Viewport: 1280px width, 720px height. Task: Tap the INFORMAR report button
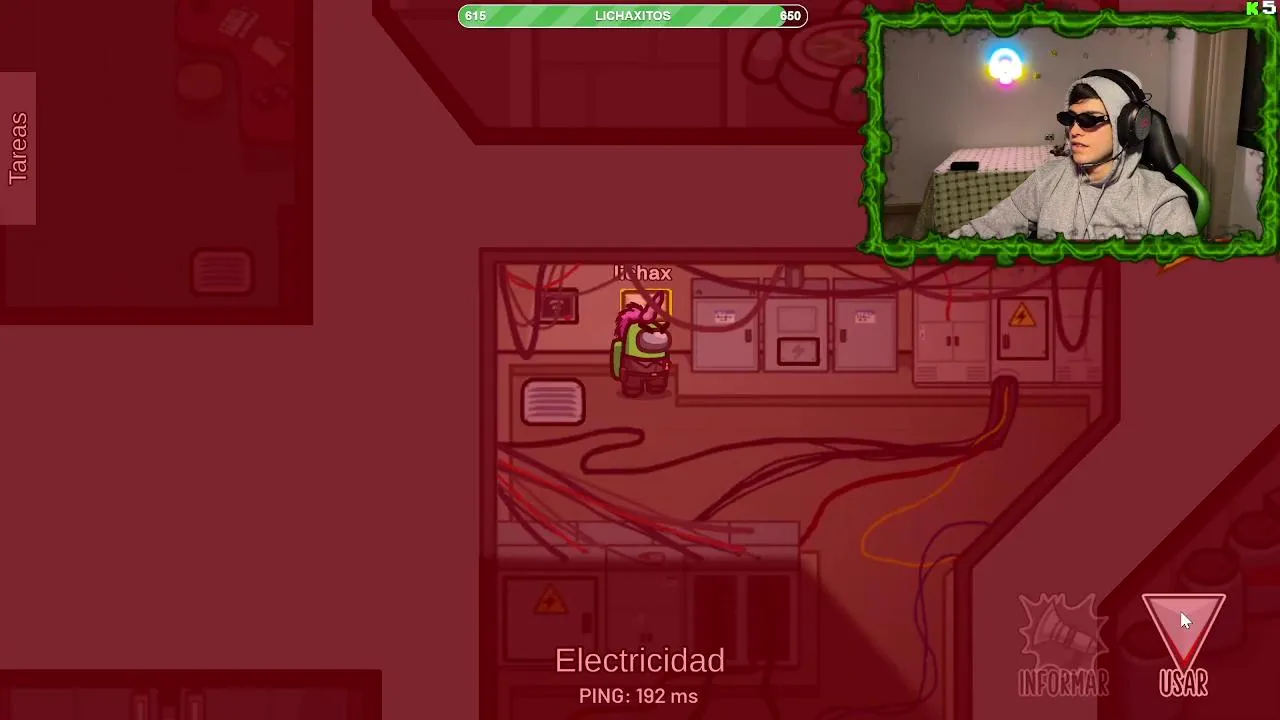click(x=1063, y=646)
